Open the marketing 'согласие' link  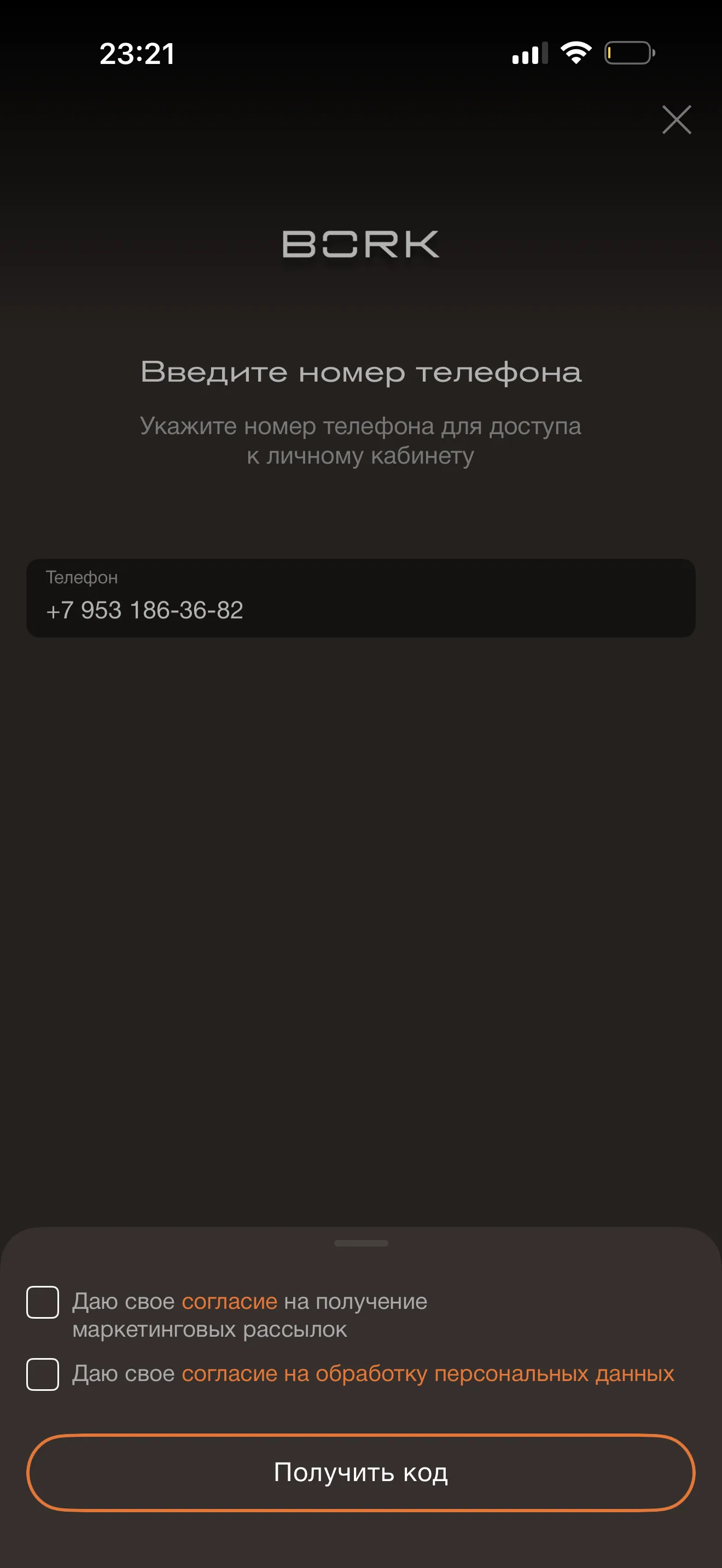[230, 1301]
